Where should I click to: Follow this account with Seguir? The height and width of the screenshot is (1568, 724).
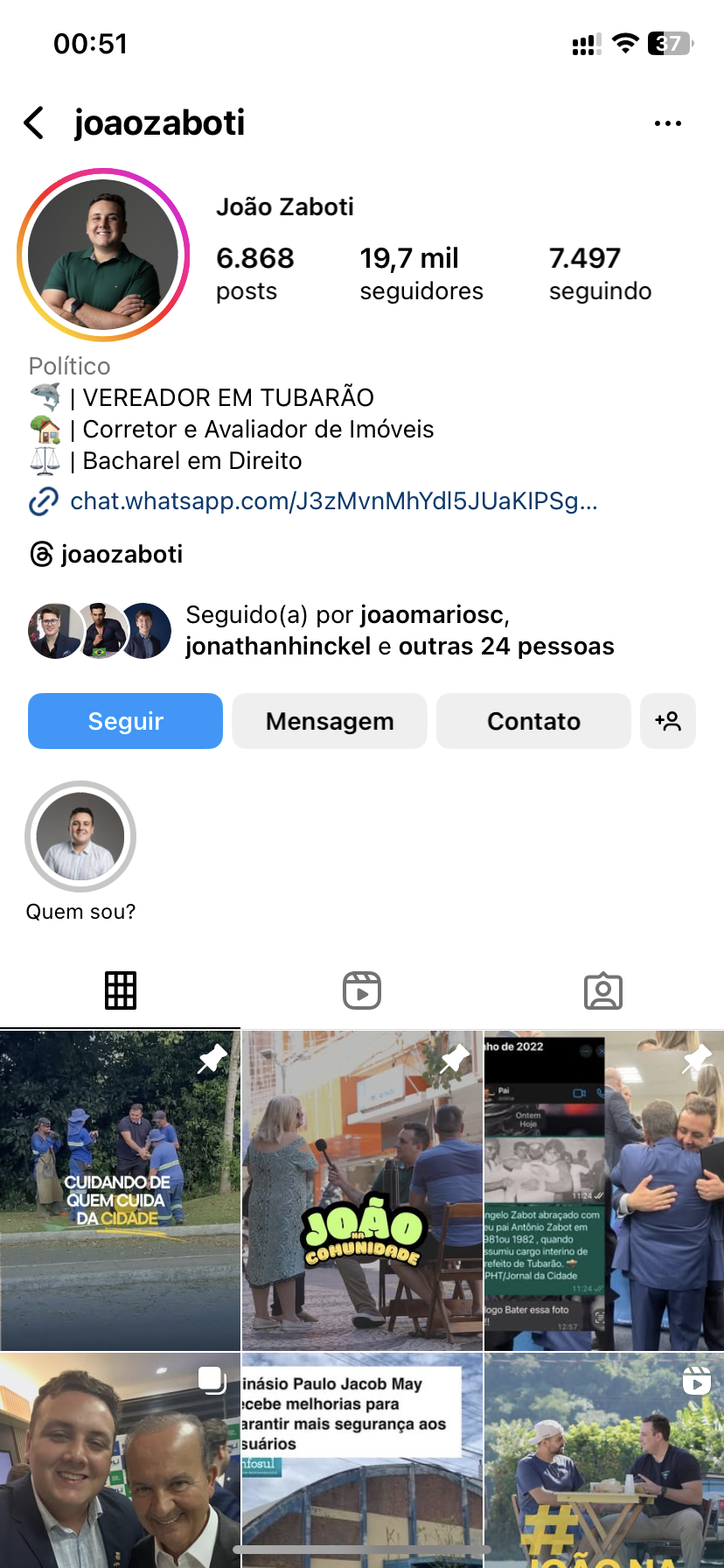(125, 721)
